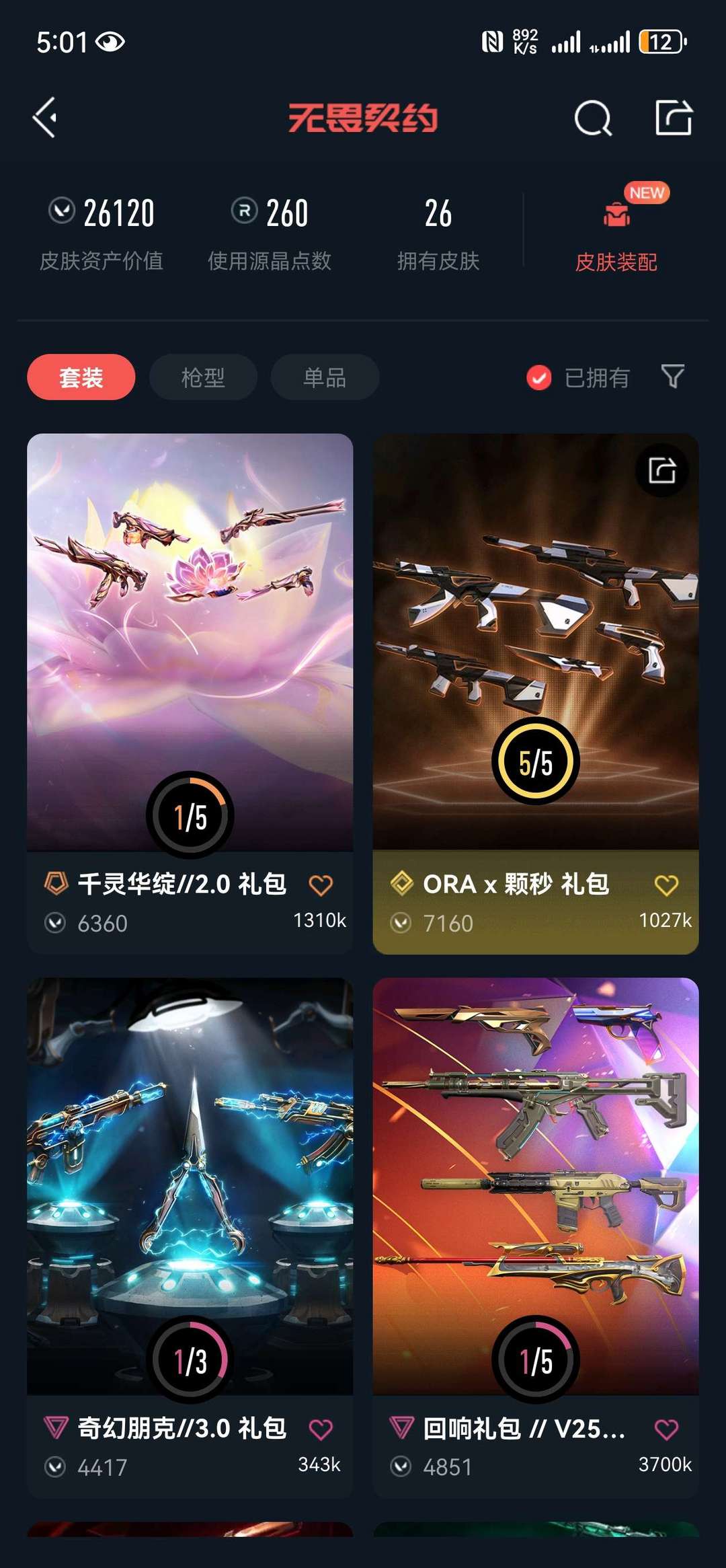The height and width of the screenshot is (1568, 726).
Task: Switch to the 枪型 tab
Action: (x=202, y=377)
